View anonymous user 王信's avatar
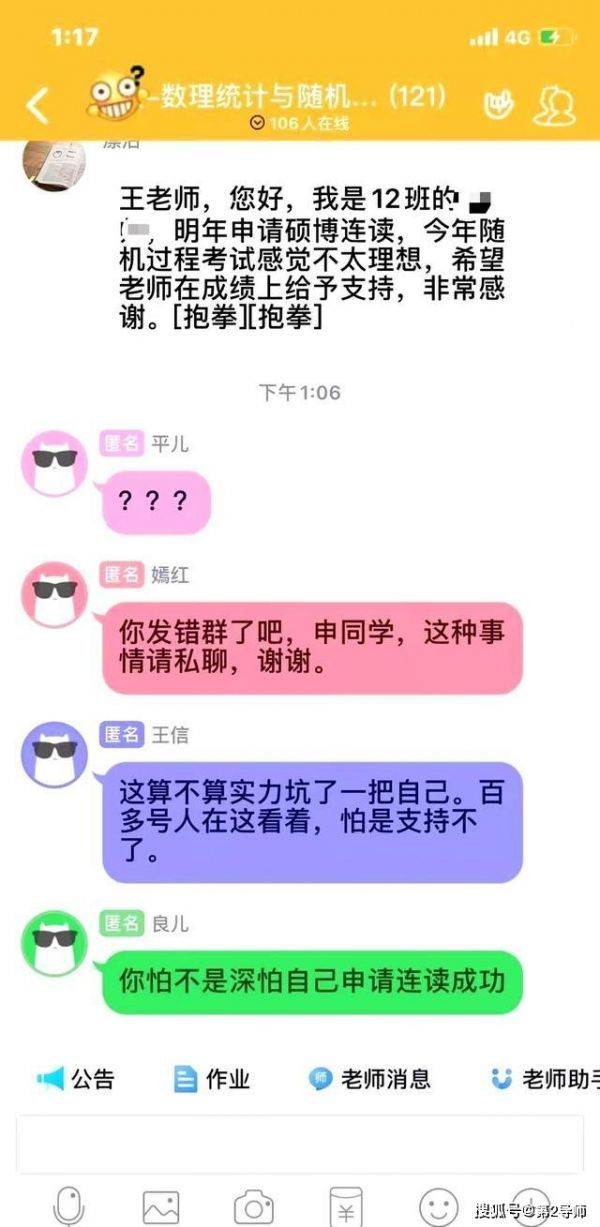Image resolution: width=600 pixels, height=1227 pixels. (55, 754)
